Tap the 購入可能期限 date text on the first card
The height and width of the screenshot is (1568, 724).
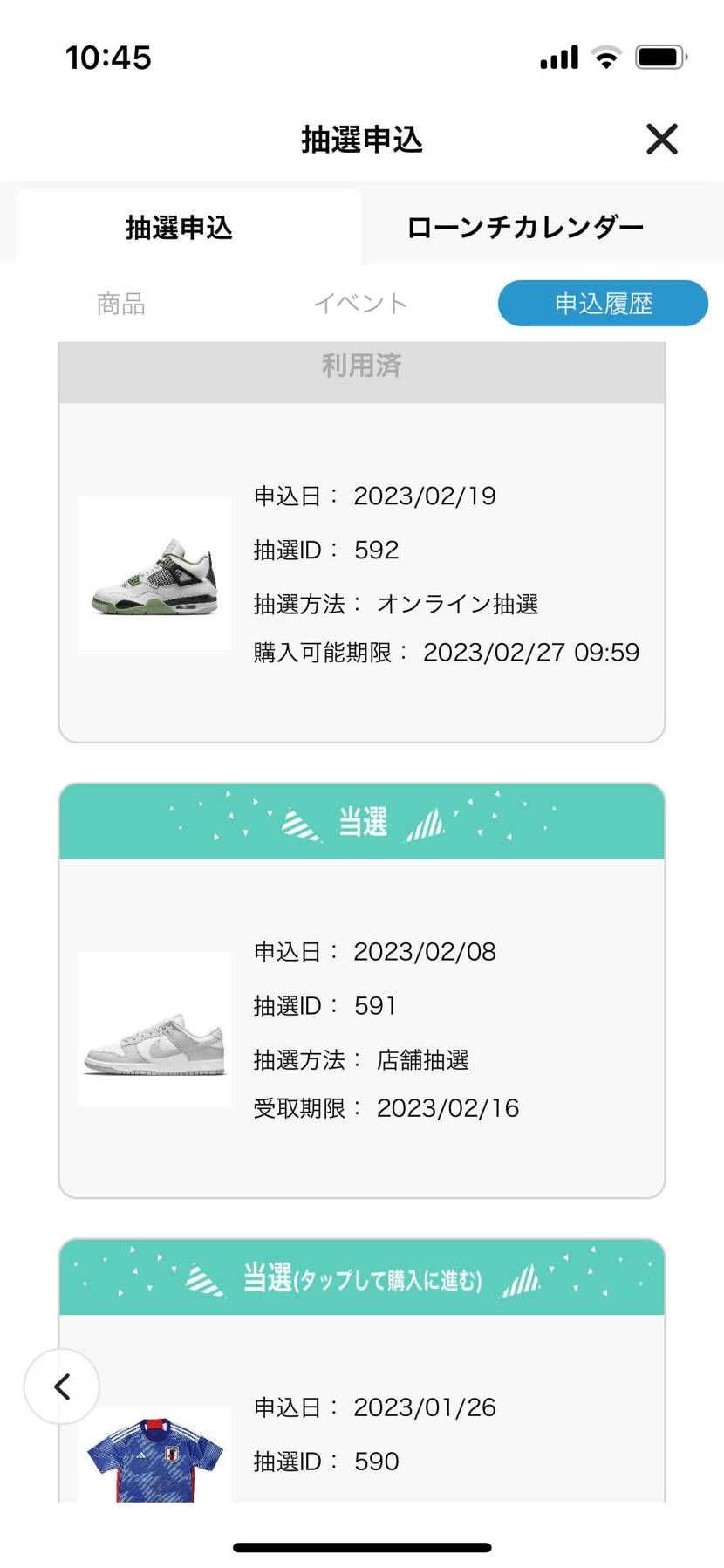pos(445,652)
